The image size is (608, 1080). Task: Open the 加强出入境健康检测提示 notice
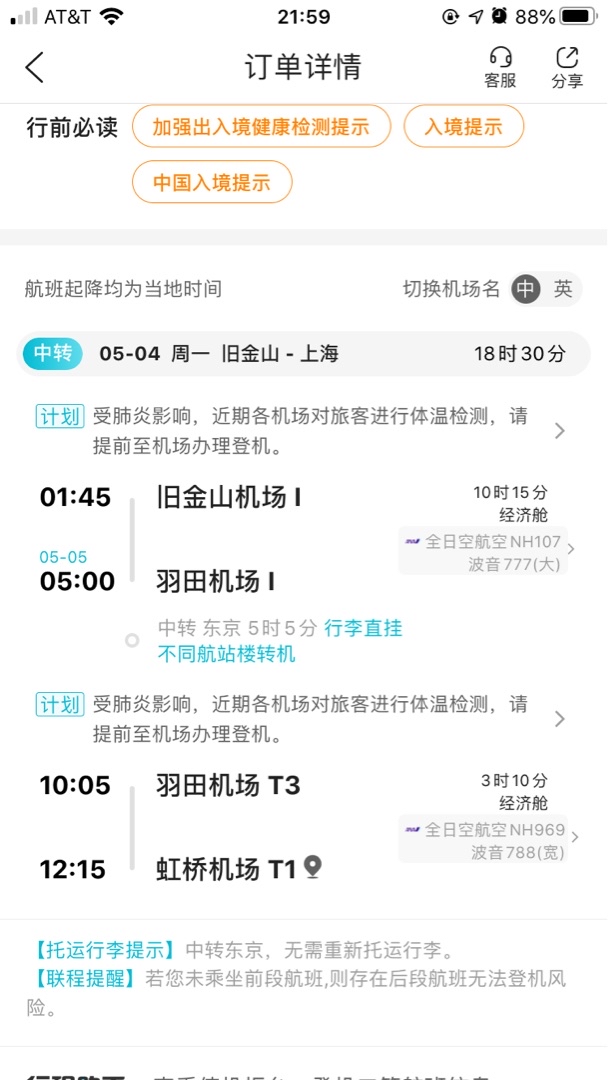261,127
